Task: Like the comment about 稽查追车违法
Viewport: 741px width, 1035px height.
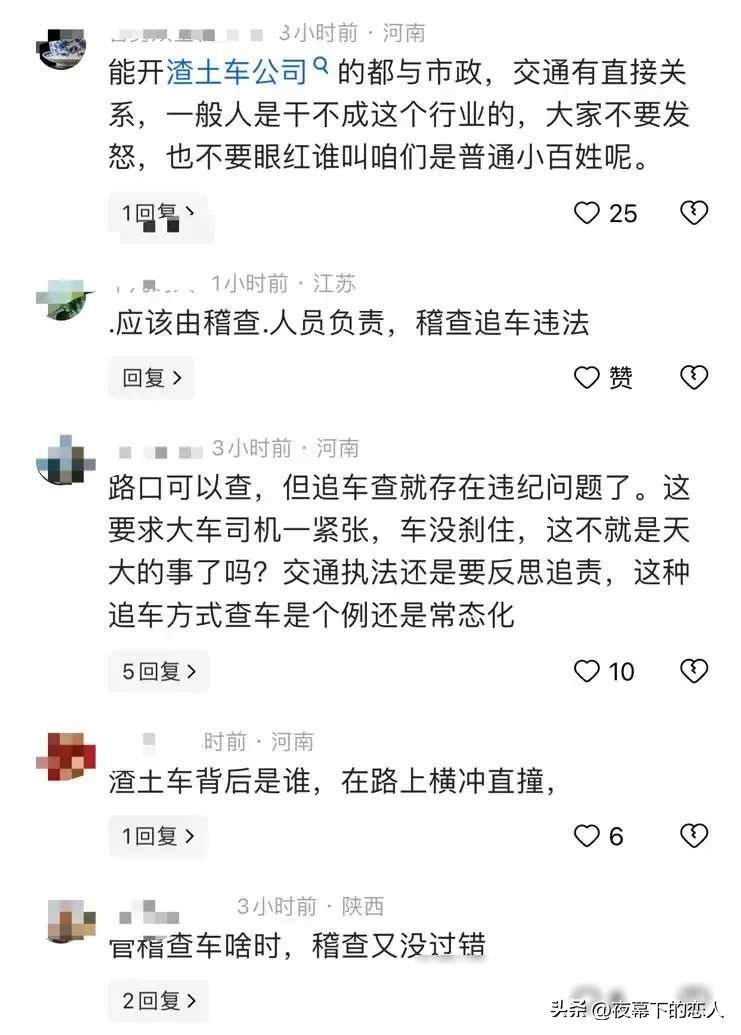Action: (x=587, y=377)
